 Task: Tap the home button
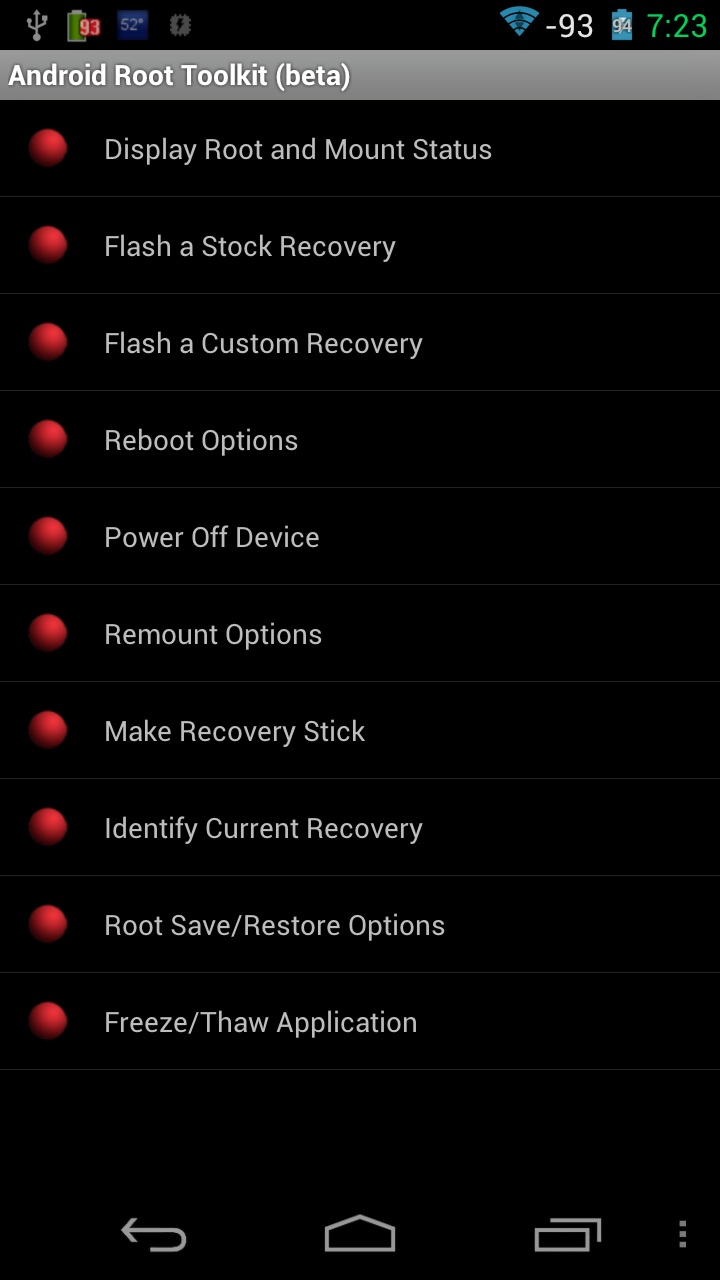coord(360,1234)
